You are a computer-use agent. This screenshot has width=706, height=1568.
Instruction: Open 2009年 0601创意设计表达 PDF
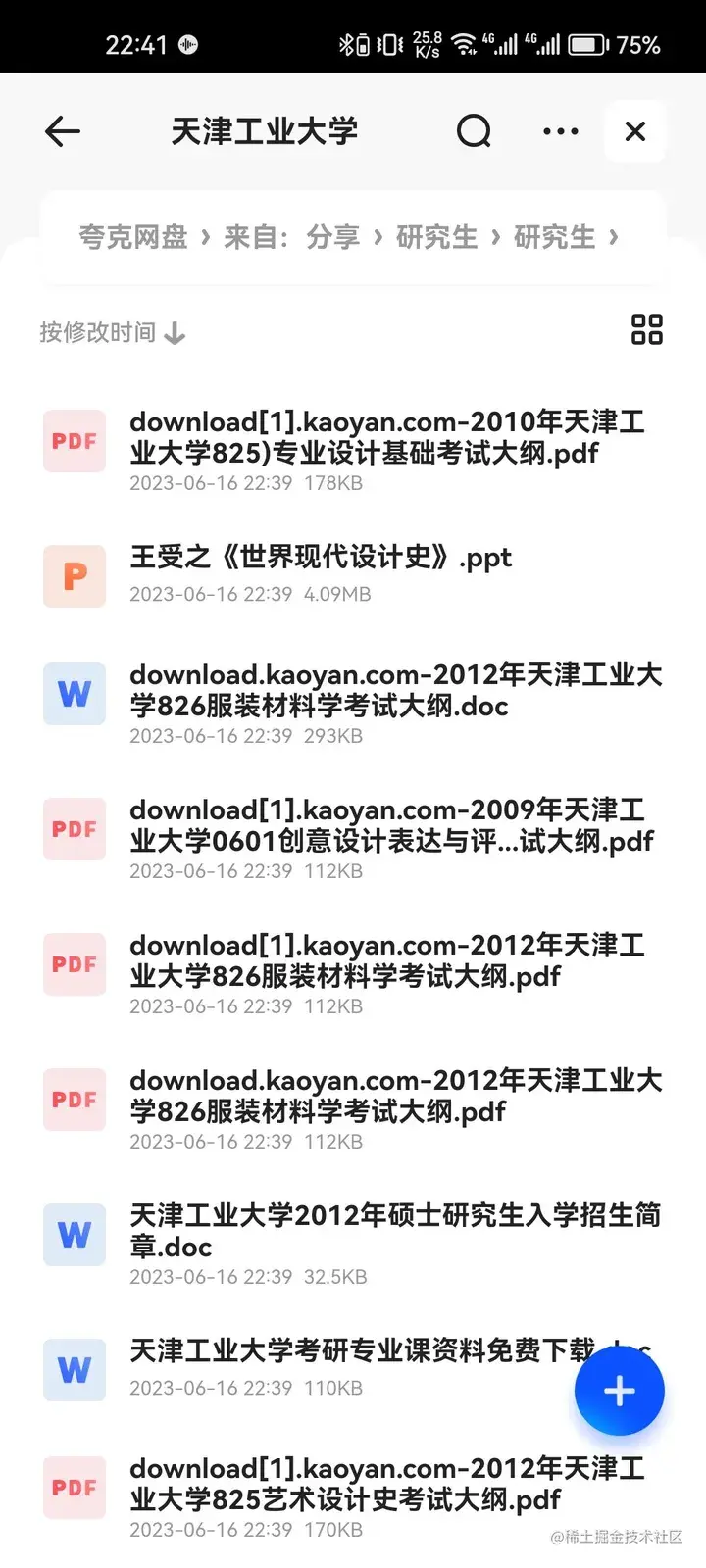[390, 826]
